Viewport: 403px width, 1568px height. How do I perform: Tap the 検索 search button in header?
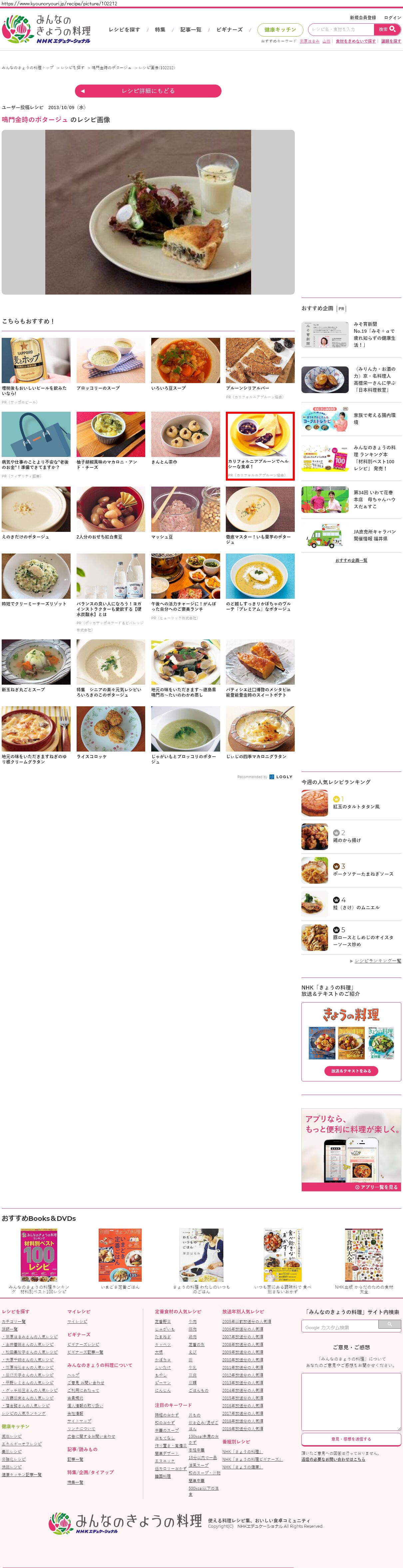(x=387, y=29)
